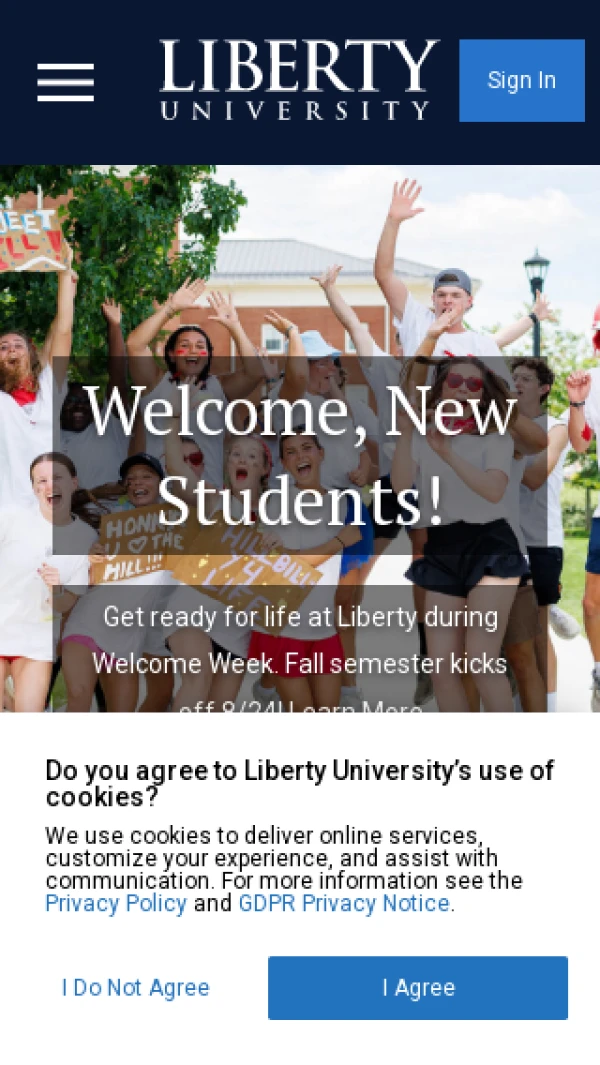Open the hamburger navigation menu
The image size is (600, 1065).
pyautogui.click(x=65, y=82)
